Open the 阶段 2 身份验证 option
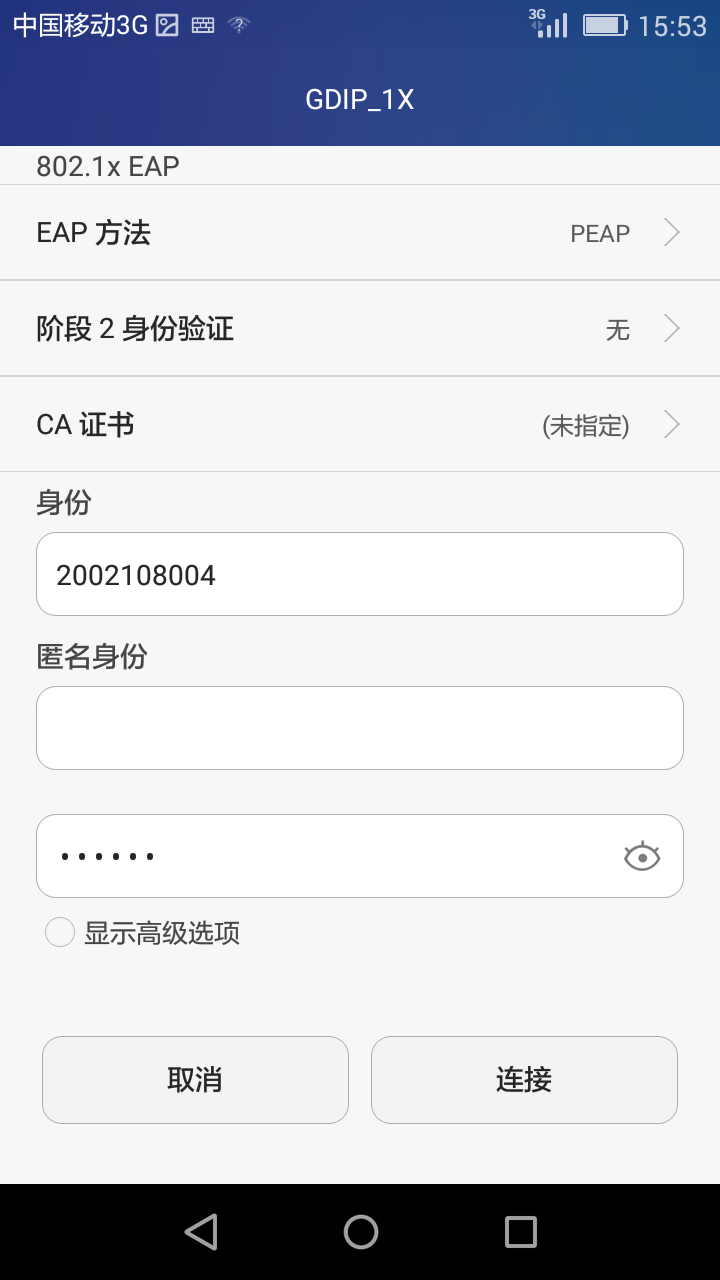 tap(360, 329)
